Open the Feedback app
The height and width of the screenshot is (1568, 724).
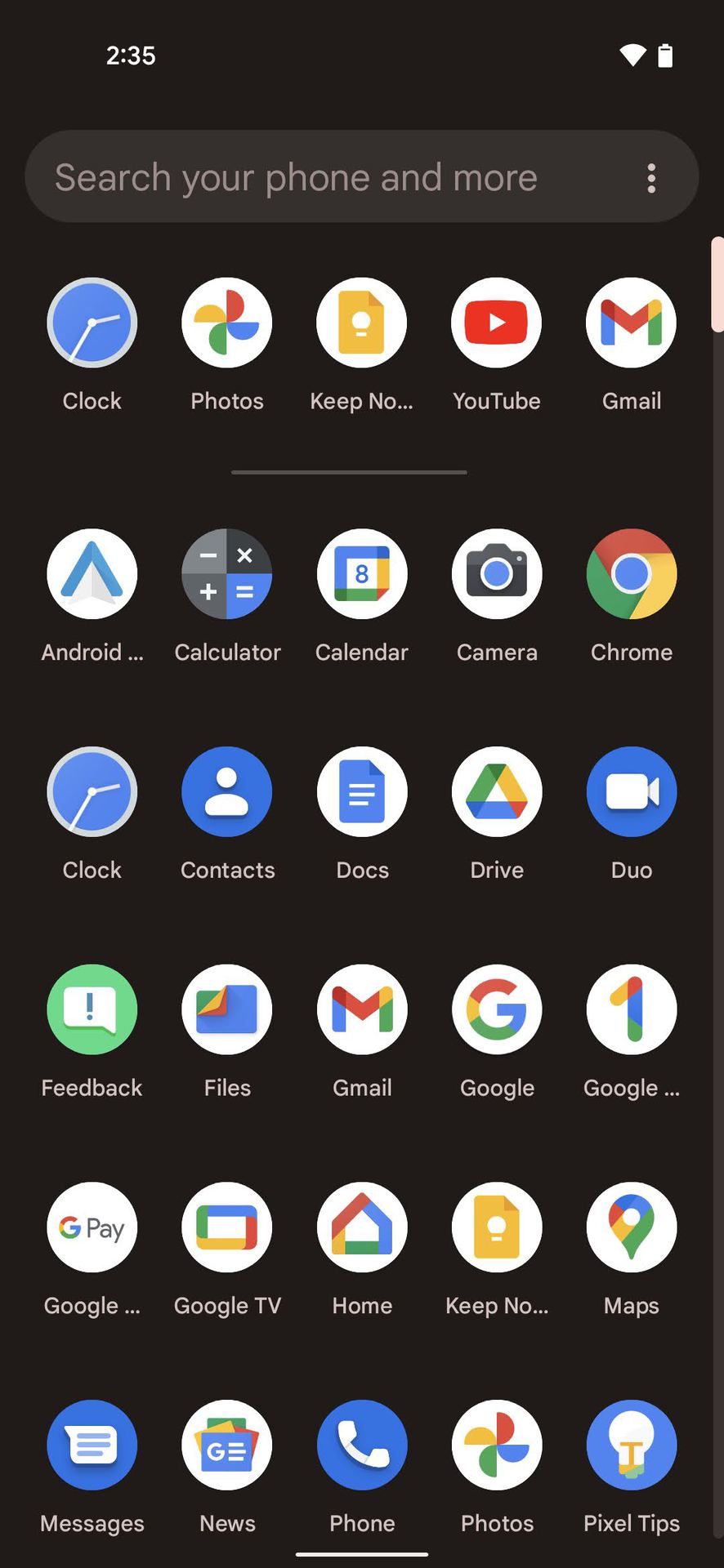[x=92, y=1010]
